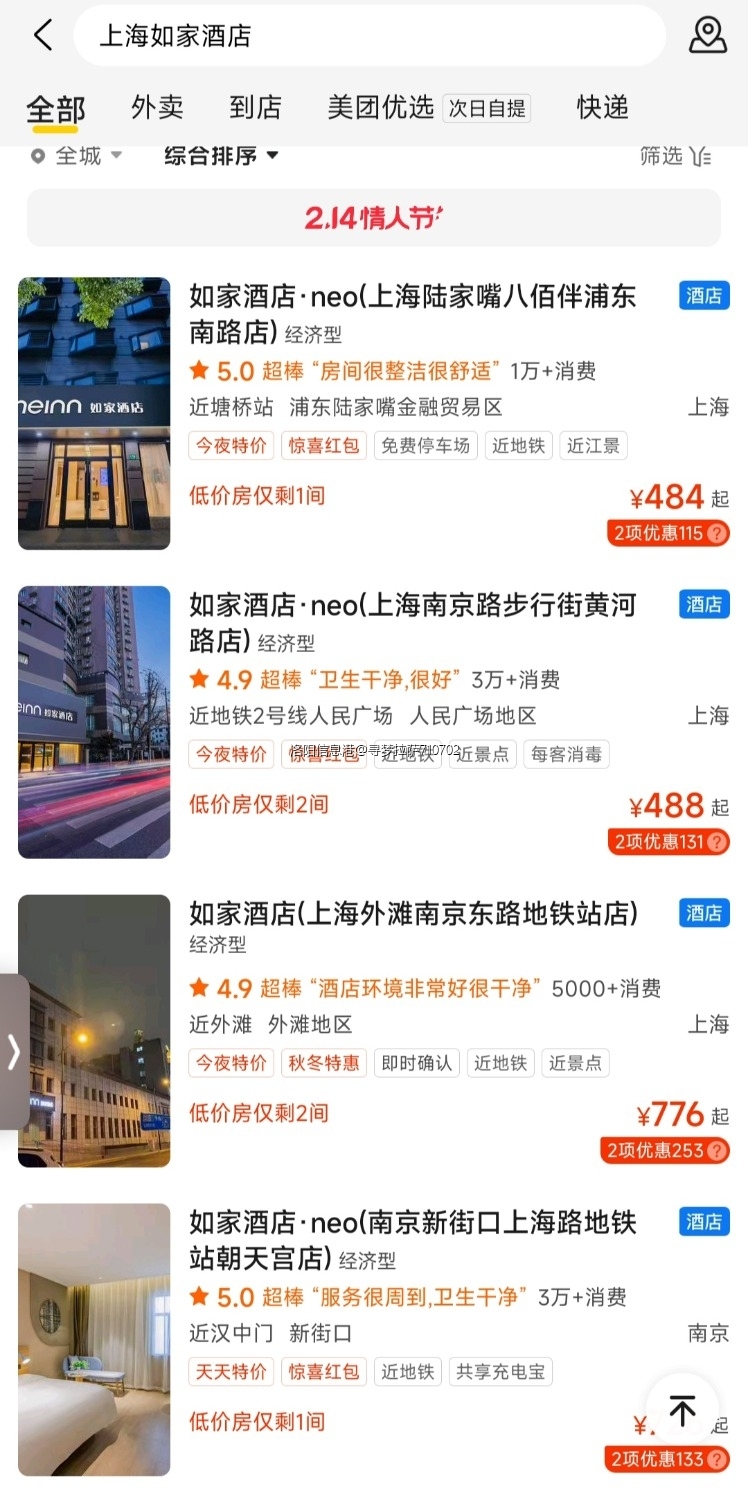This screenshot has width=748, height=1500.
Task: Expand the side drawer handle on the left edge
Action: (x=13, y=1051)
